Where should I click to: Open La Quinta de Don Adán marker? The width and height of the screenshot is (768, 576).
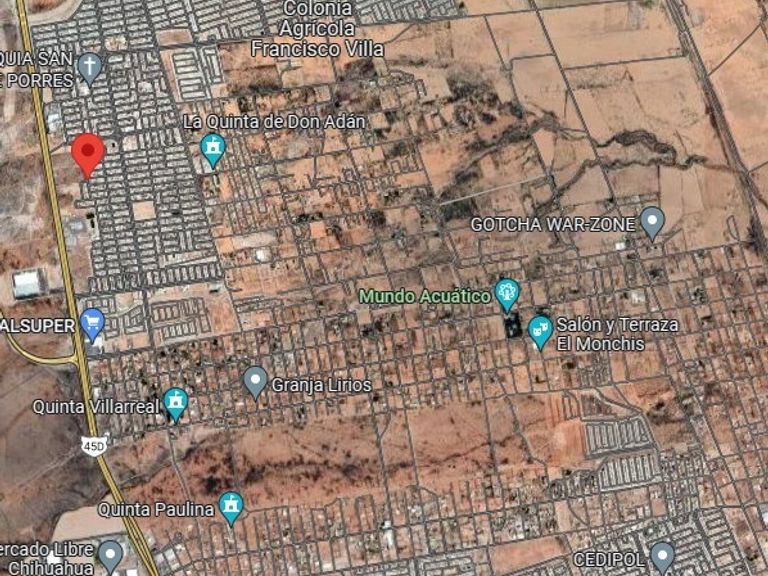pyautogui.click(x=212, y=149)
